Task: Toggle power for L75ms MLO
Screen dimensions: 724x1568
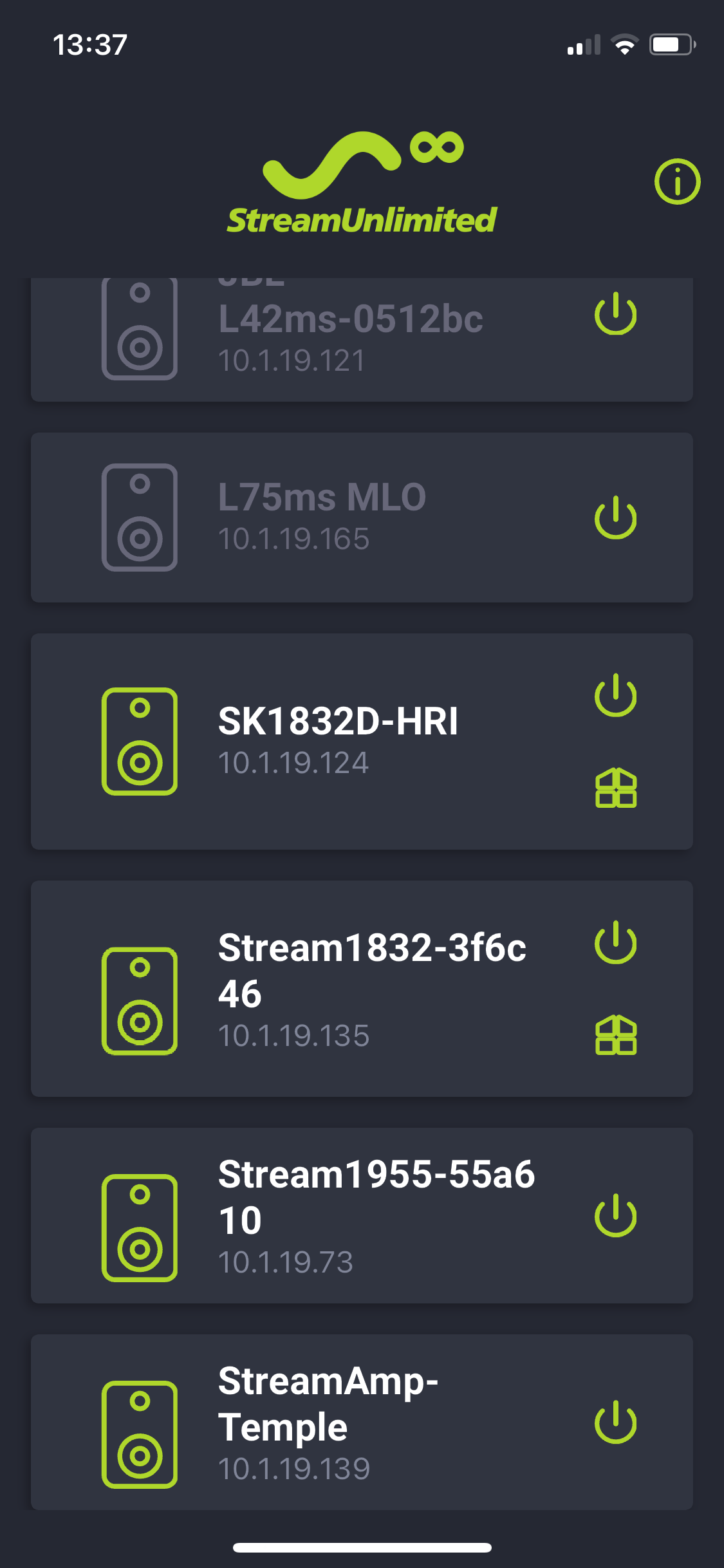Action: point(615,518)
